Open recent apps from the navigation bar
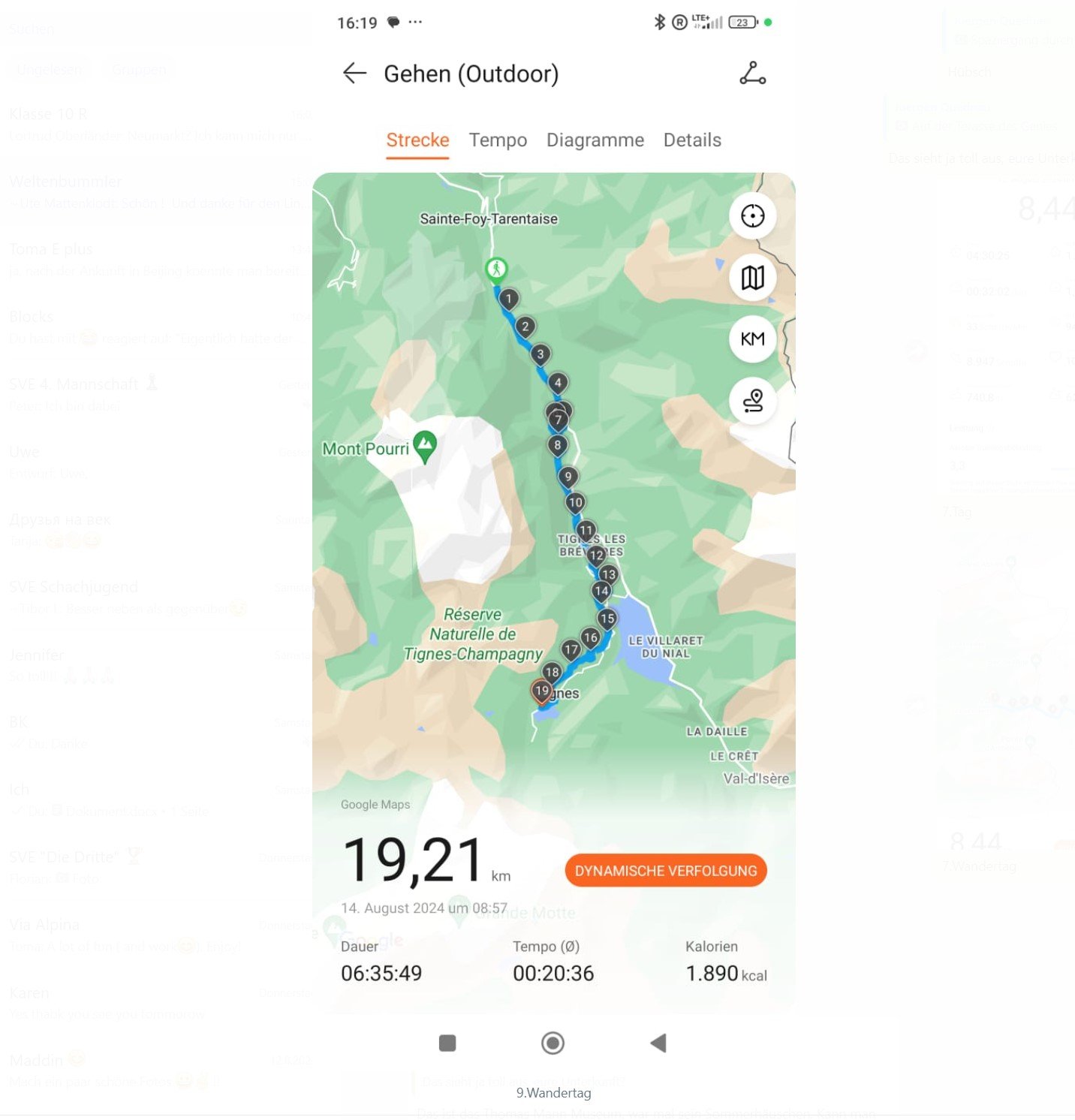Screen dimensions: 1075x1120 click(x=447, y=1043)
